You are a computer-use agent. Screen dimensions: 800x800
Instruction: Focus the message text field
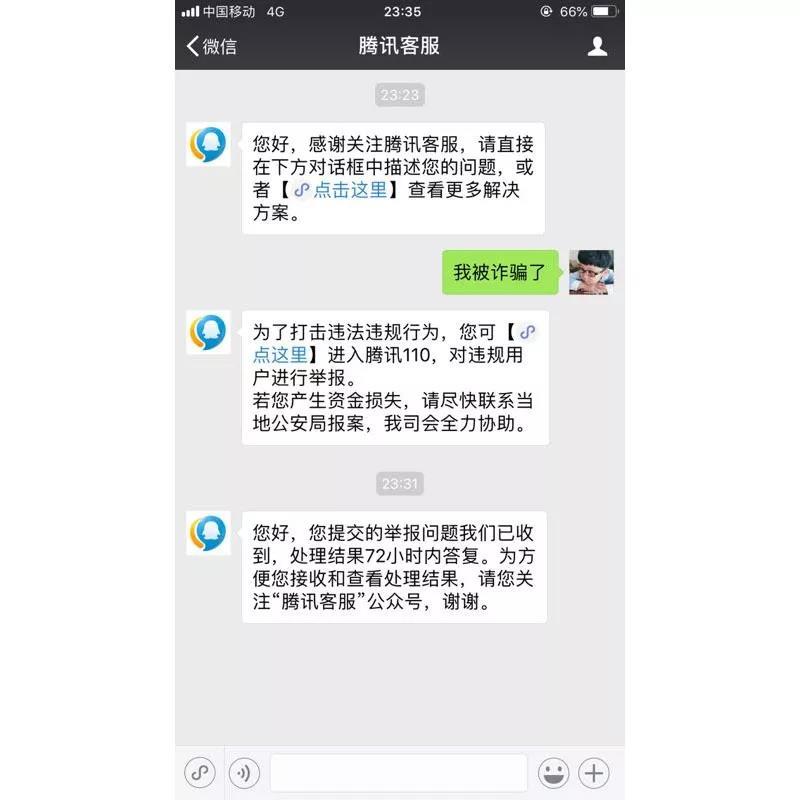pos(398,773)
